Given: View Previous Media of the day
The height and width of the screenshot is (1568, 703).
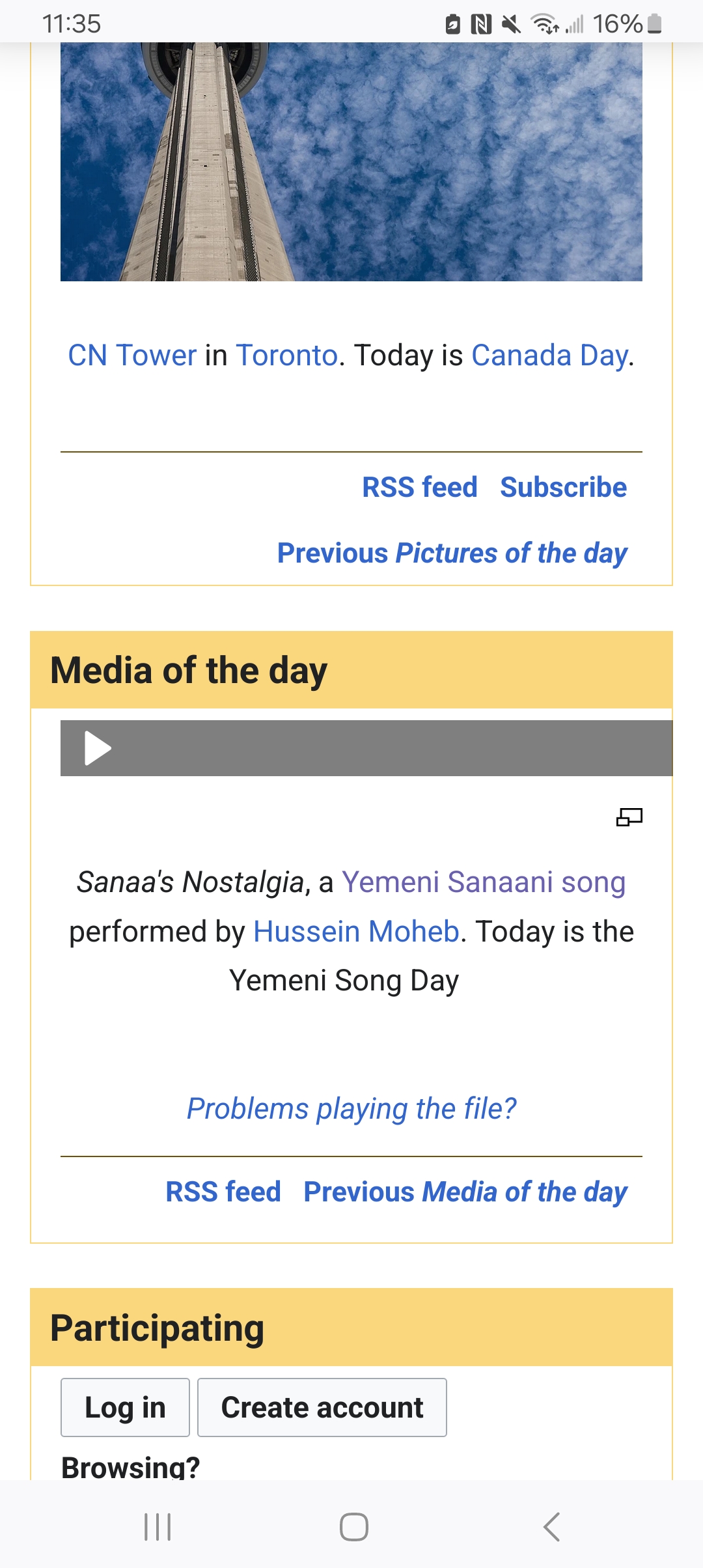Looking at the screenshot, I should click(465, 1192).
